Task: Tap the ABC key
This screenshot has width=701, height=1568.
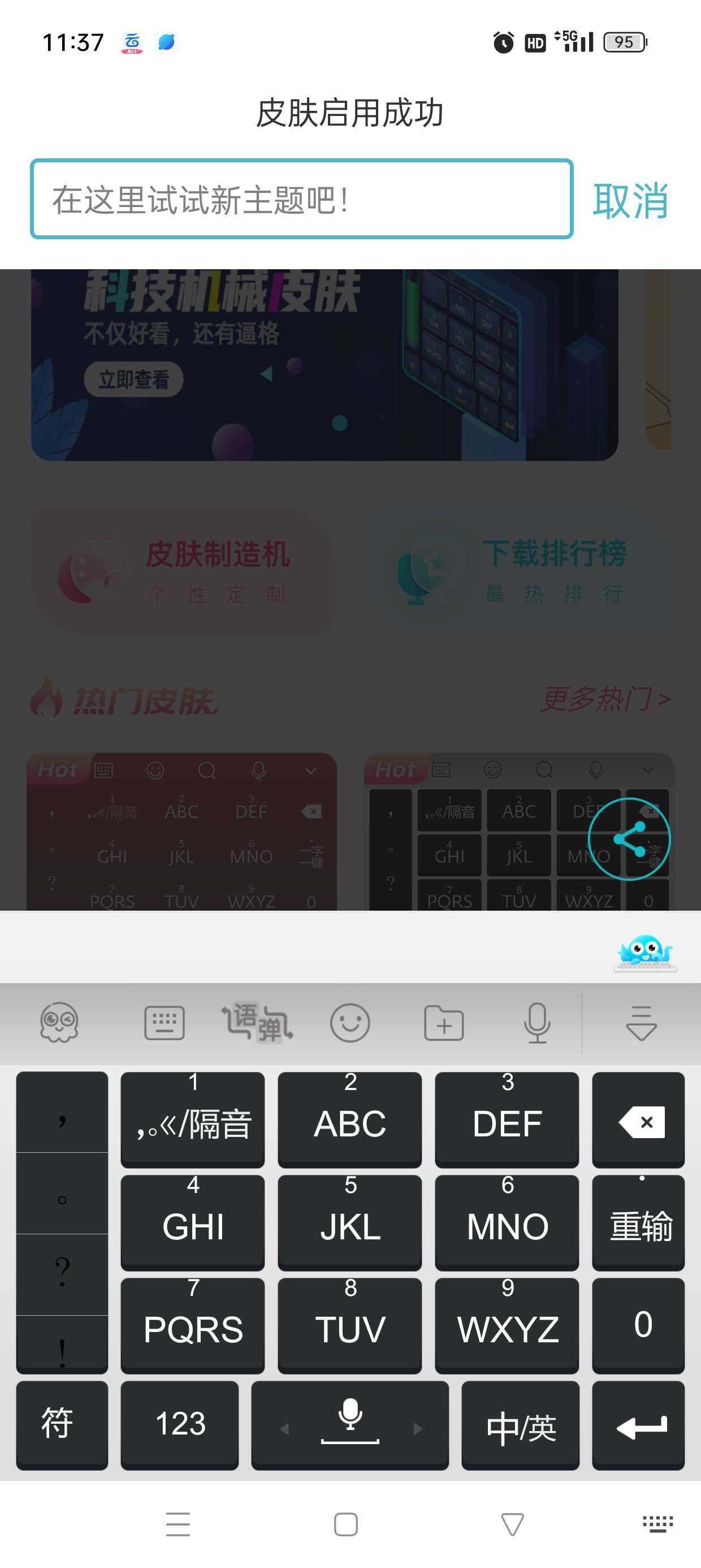Action: click(x=350, y=1119)
